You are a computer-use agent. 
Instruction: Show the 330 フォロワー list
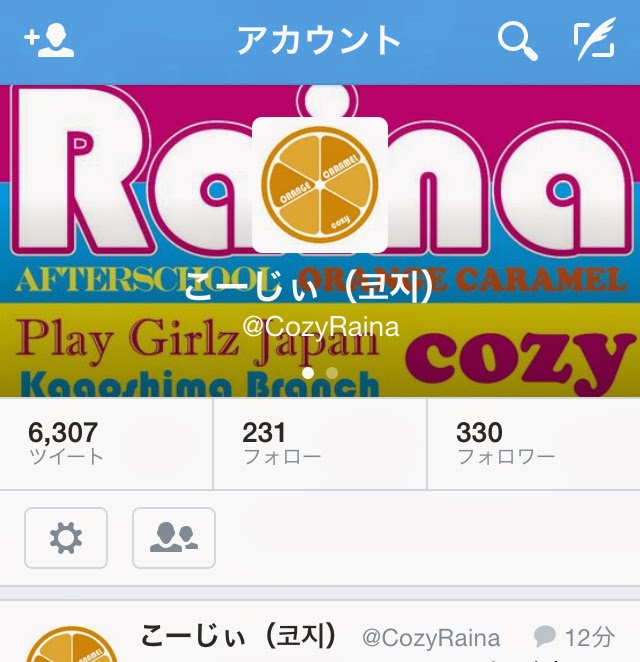pos(533,444)
